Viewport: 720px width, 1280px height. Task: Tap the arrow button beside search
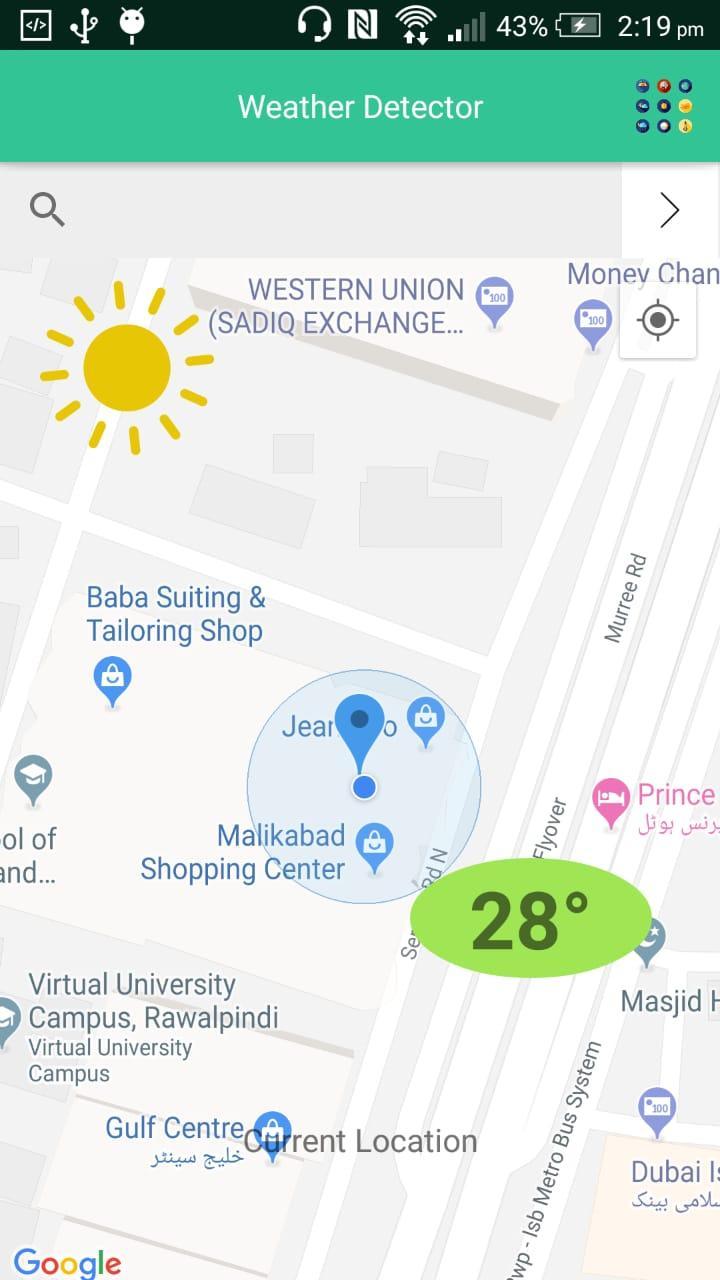coord(670,210)
